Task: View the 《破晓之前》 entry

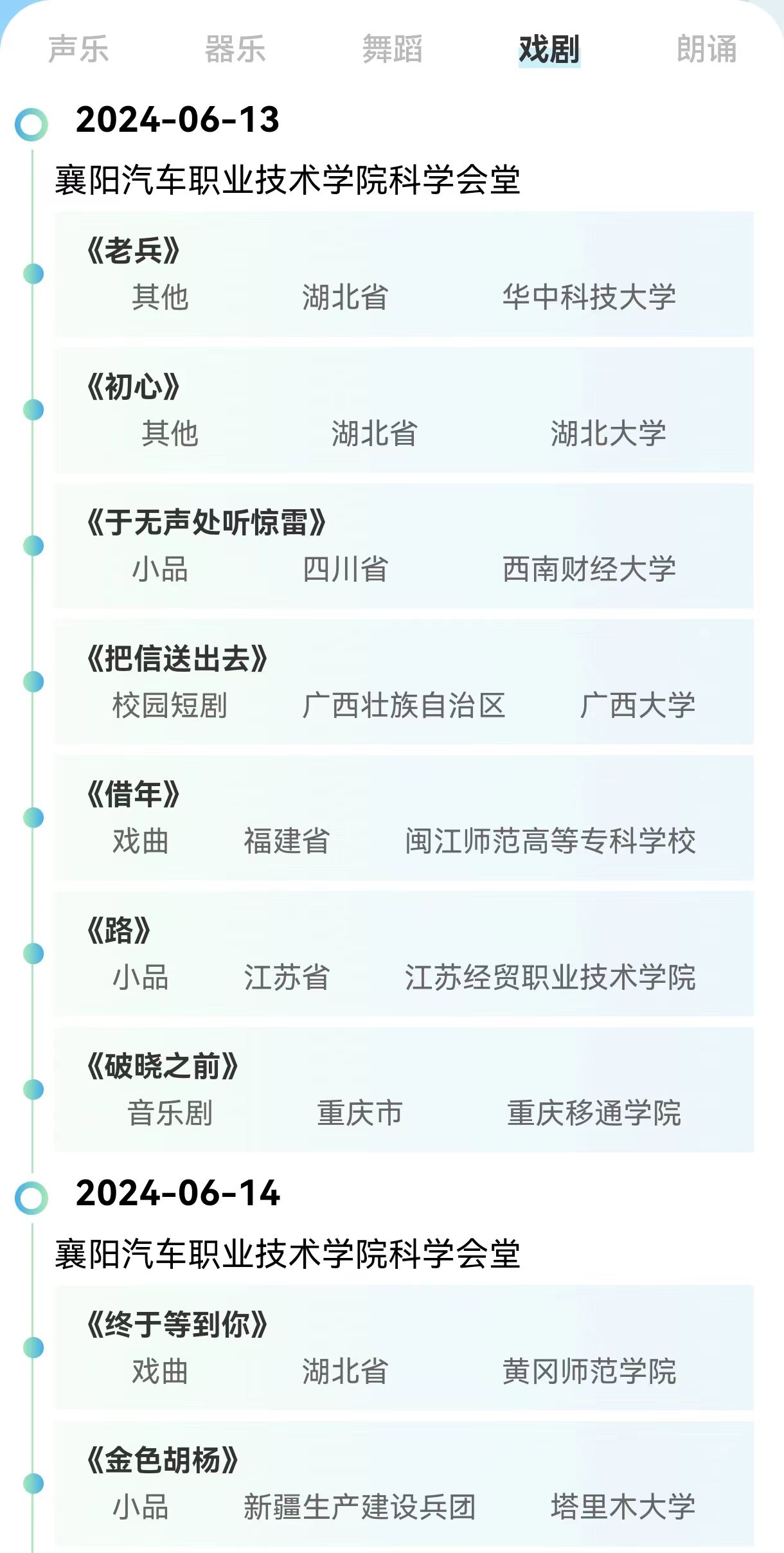Action: [x=404, y=1090]
